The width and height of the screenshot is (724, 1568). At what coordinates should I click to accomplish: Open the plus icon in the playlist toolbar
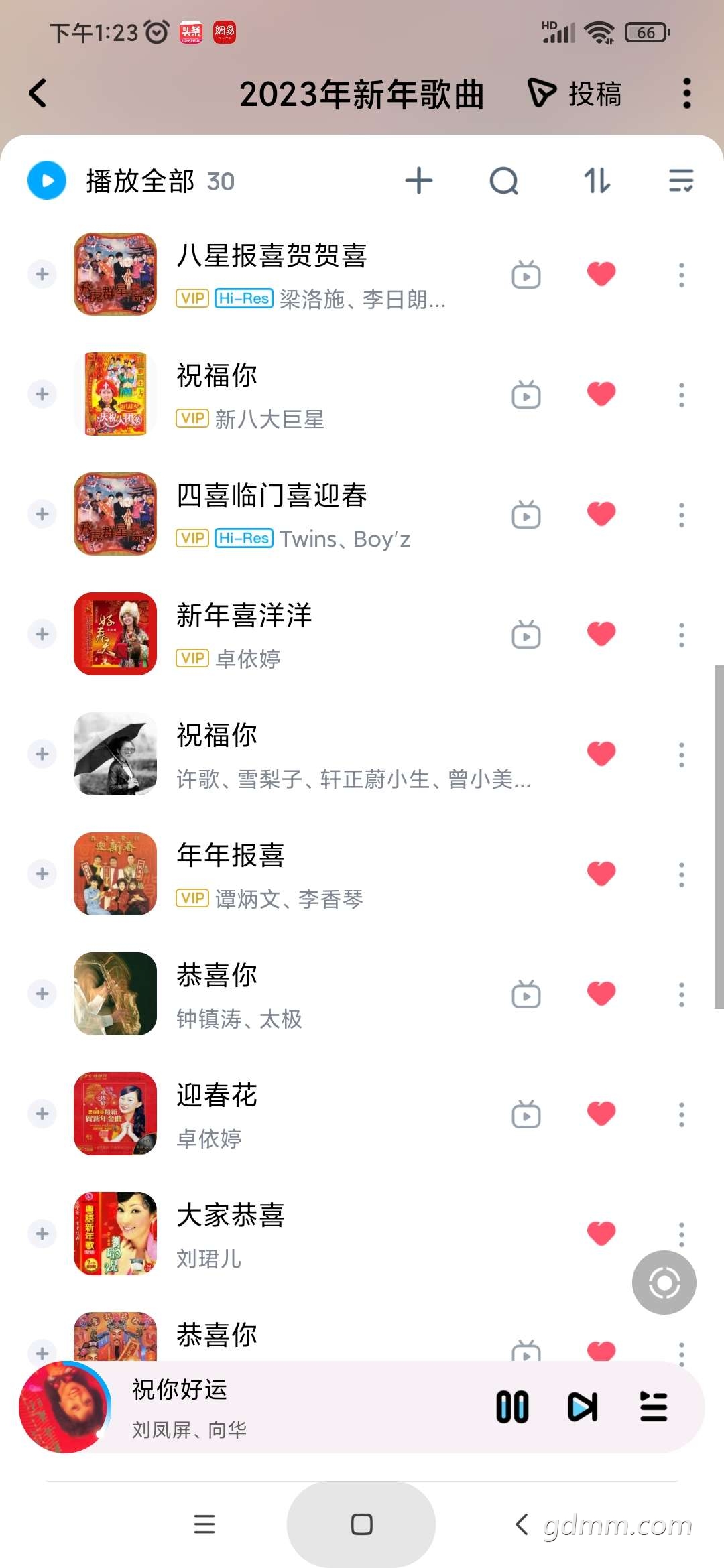[419, 181]
